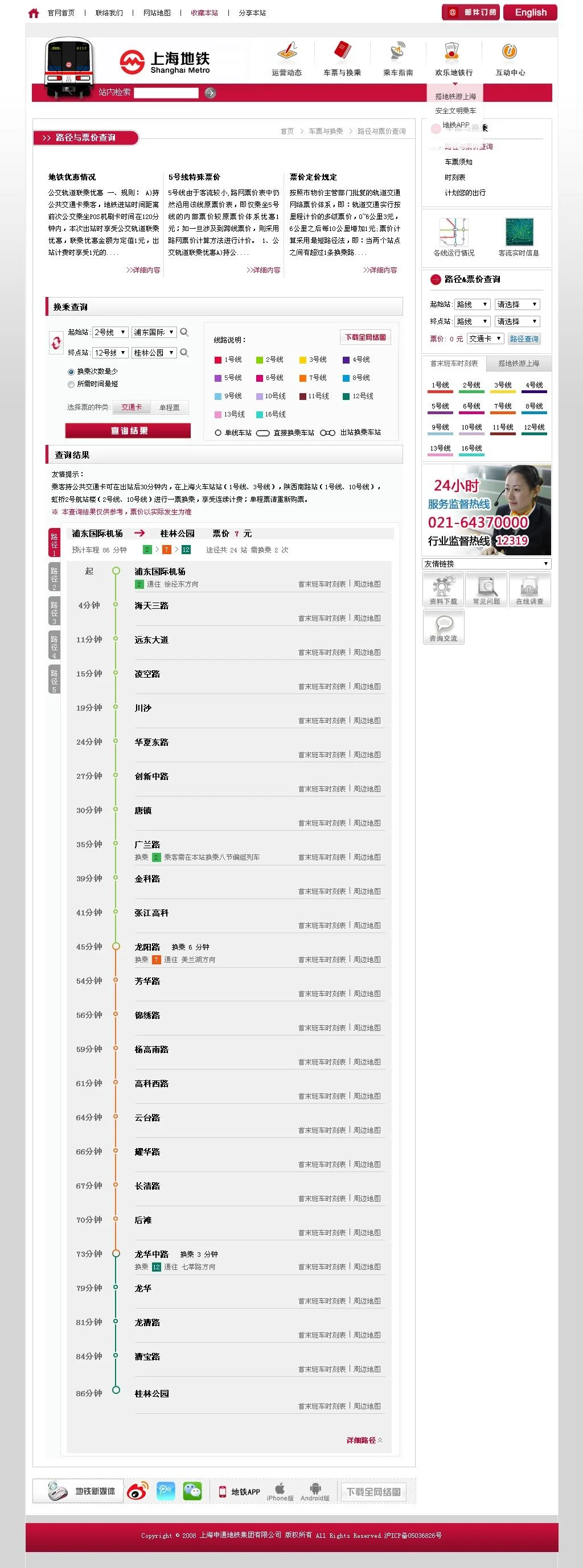This screenshot has width=583, height=1568.
Task: Open 各线运行情况 line status thumbnail
Action: [454, 237]
